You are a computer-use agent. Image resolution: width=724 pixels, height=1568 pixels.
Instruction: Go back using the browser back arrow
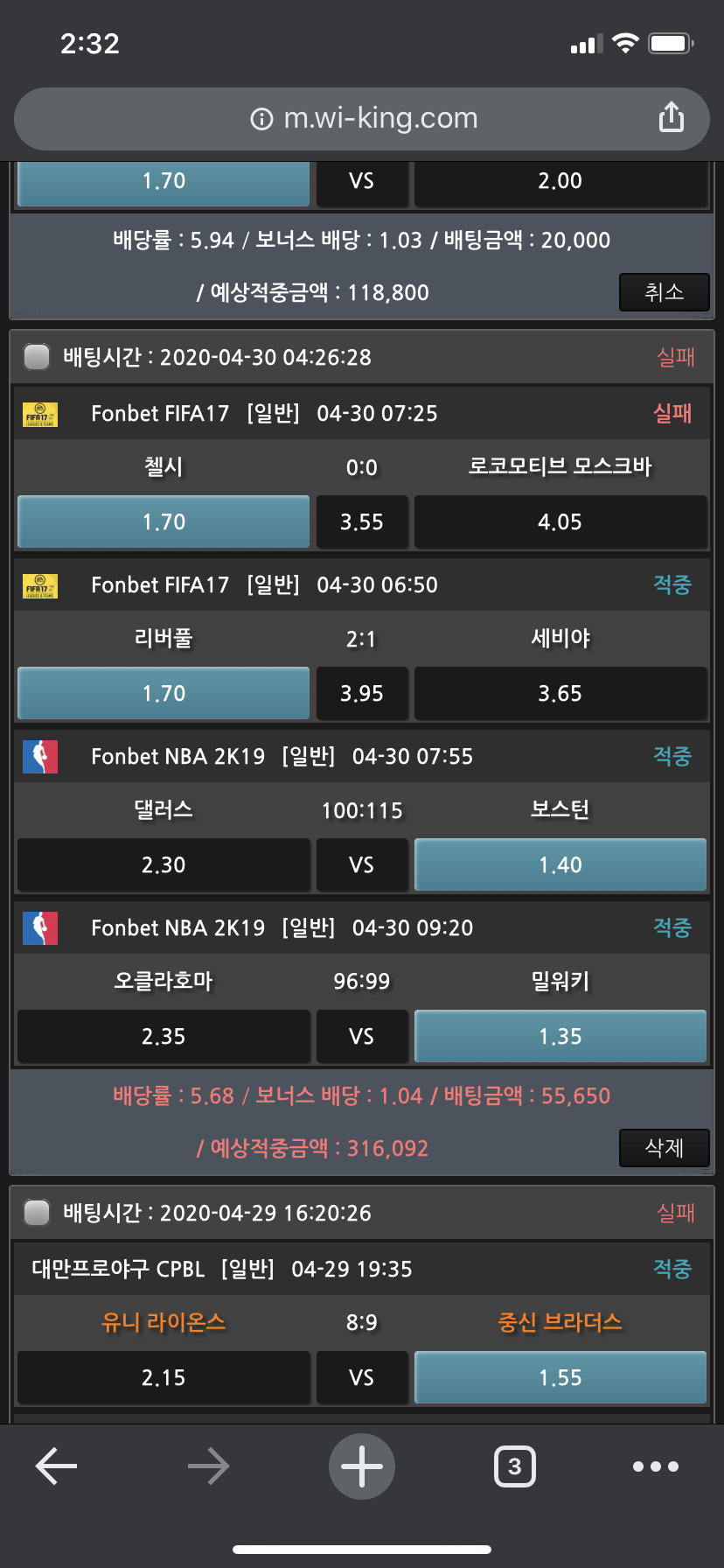click(57, 1466)
